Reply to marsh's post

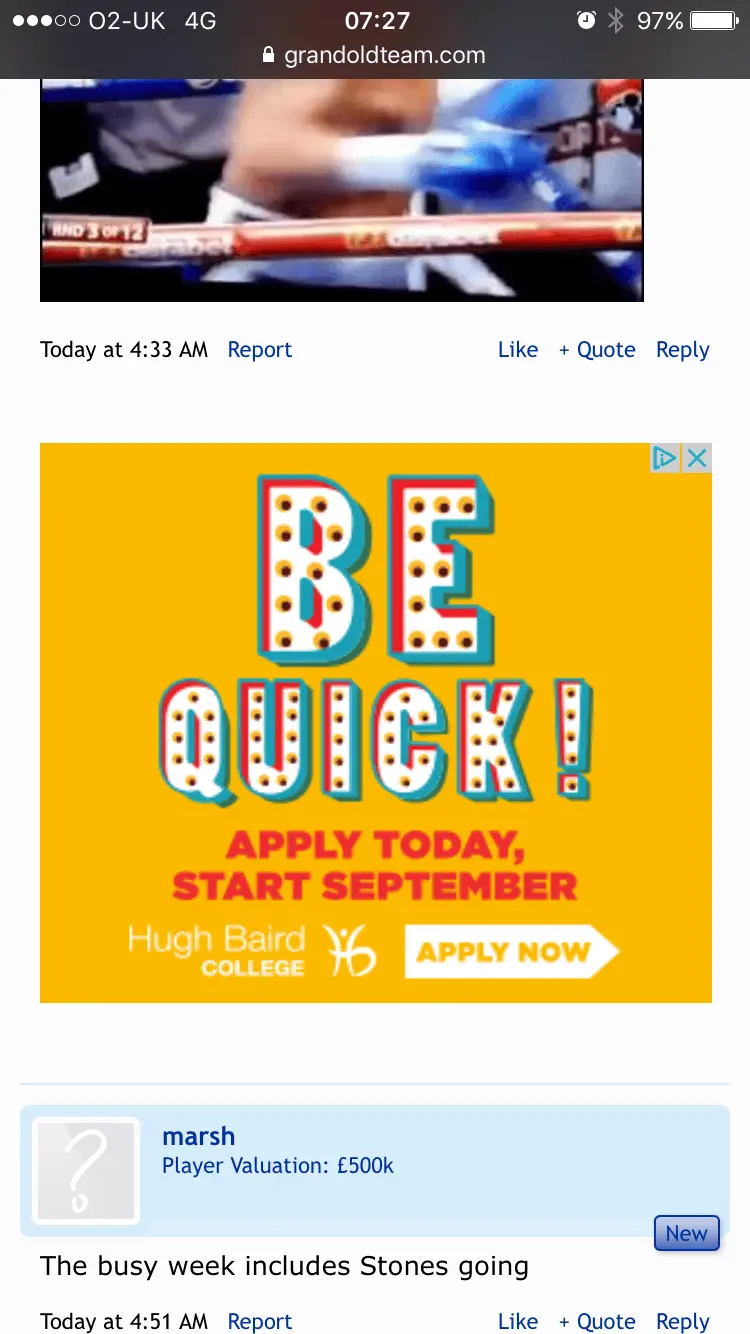click(x=682, y=1321)
